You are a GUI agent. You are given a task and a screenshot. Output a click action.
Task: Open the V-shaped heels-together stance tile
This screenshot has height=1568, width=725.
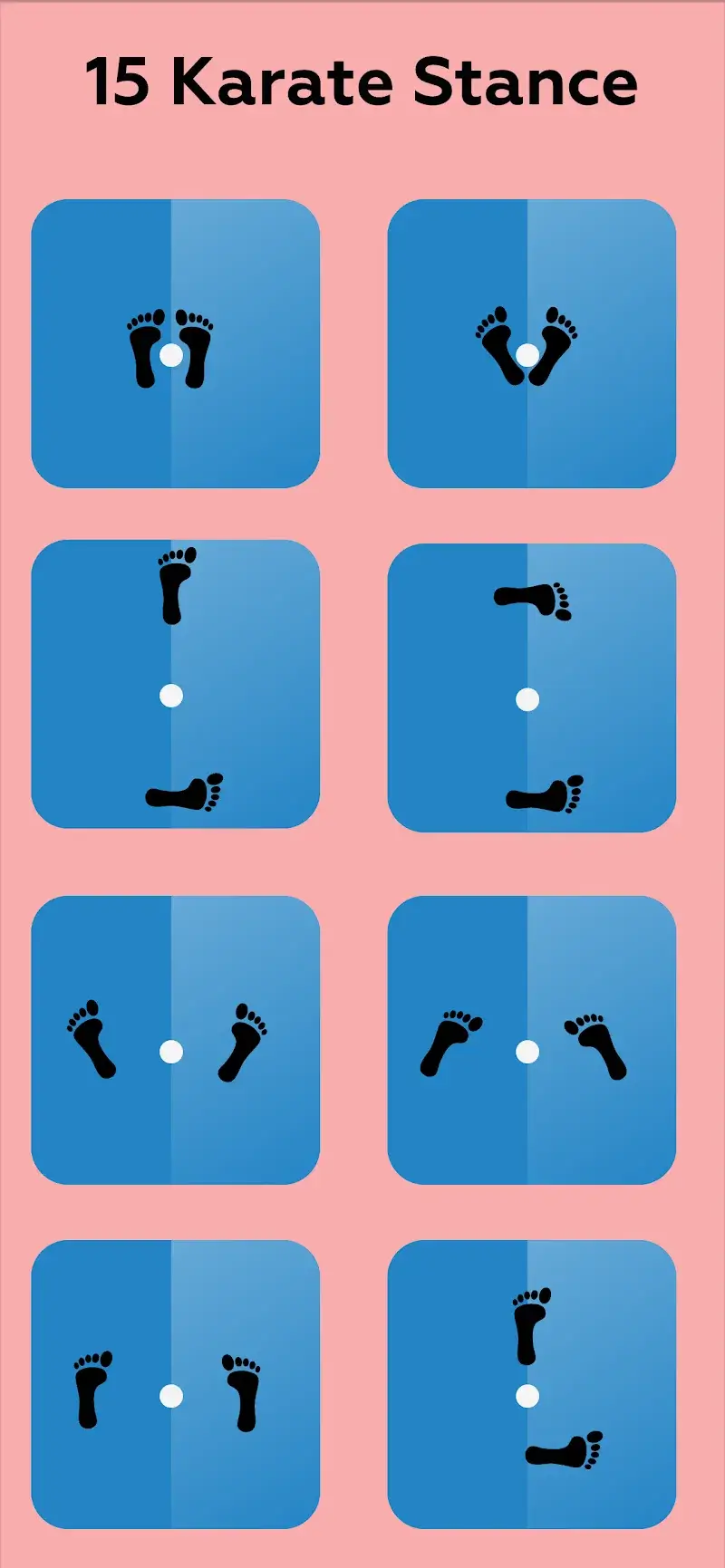pyautogui.click(x=531, y=343)
